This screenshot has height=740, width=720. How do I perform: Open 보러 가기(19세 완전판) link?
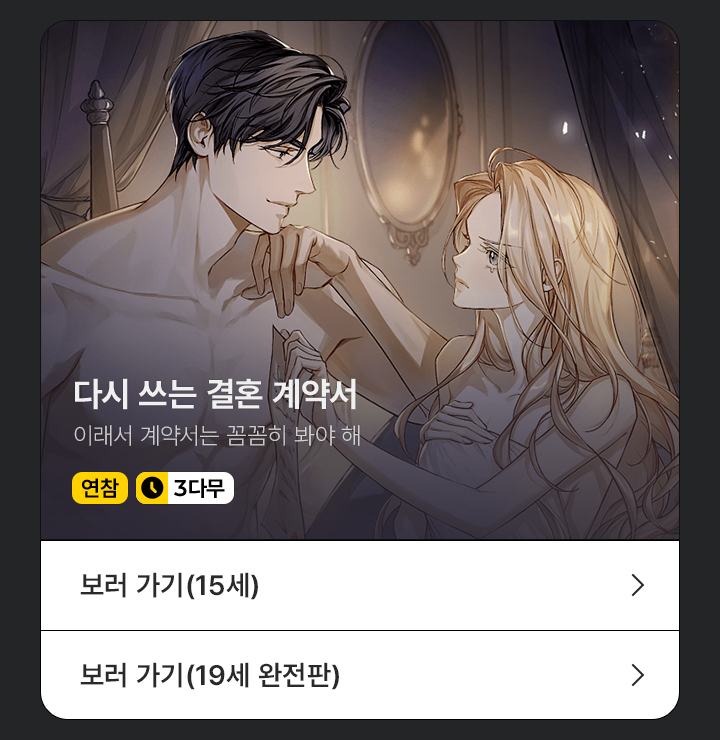tap(359, 676)
